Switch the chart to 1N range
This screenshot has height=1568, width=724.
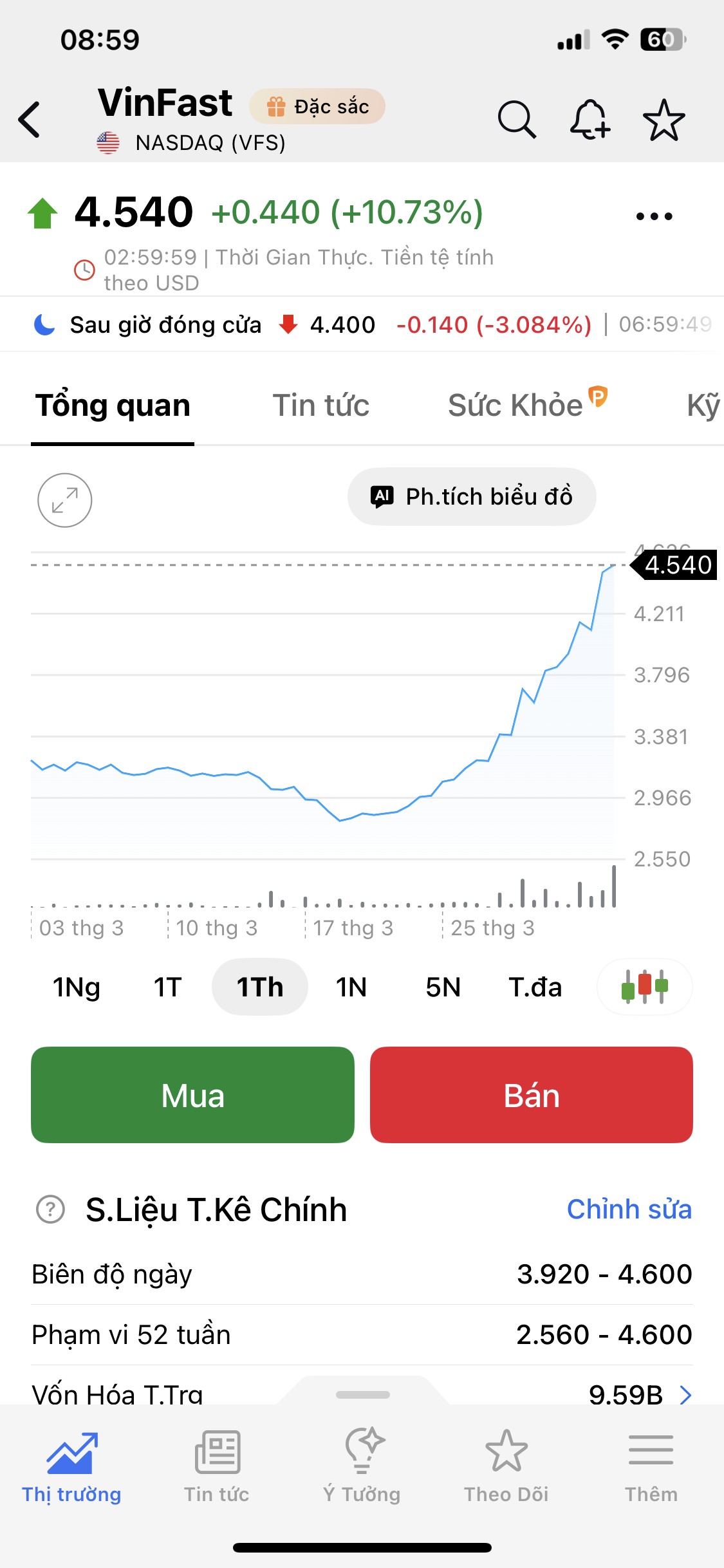click(x=351, y=987)
